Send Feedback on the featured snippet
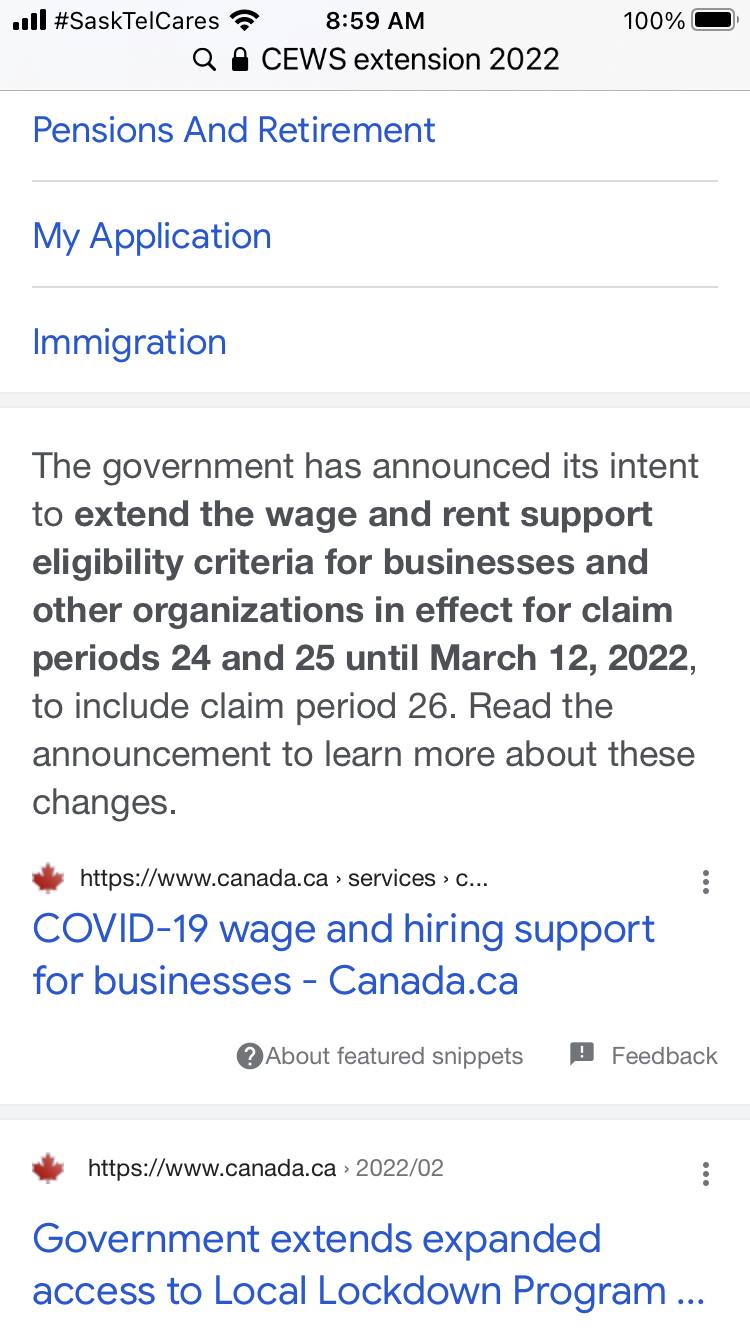Image resolution: width=750 pixels, height=1334 pixels. pyautogui.click(x=643, y=1055)
